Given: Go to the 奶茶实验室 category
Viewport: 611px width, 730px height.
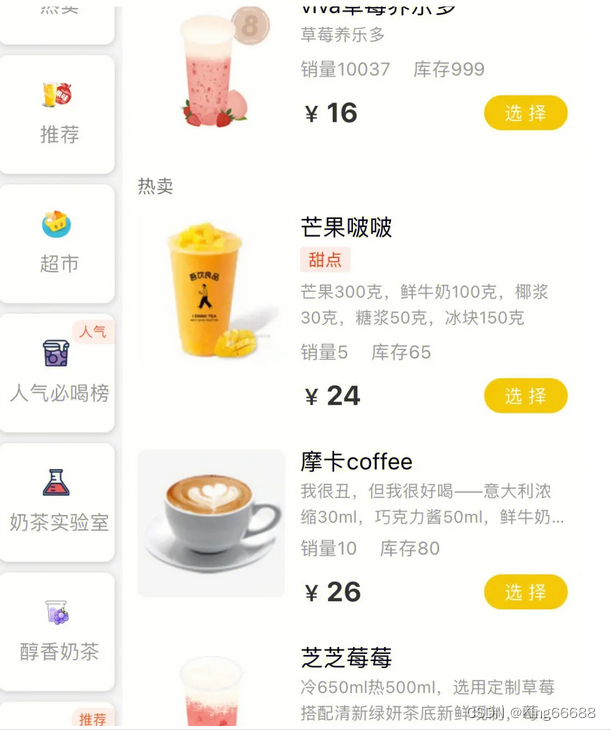Looking at the screenshot, I should [x=57, y=502].
